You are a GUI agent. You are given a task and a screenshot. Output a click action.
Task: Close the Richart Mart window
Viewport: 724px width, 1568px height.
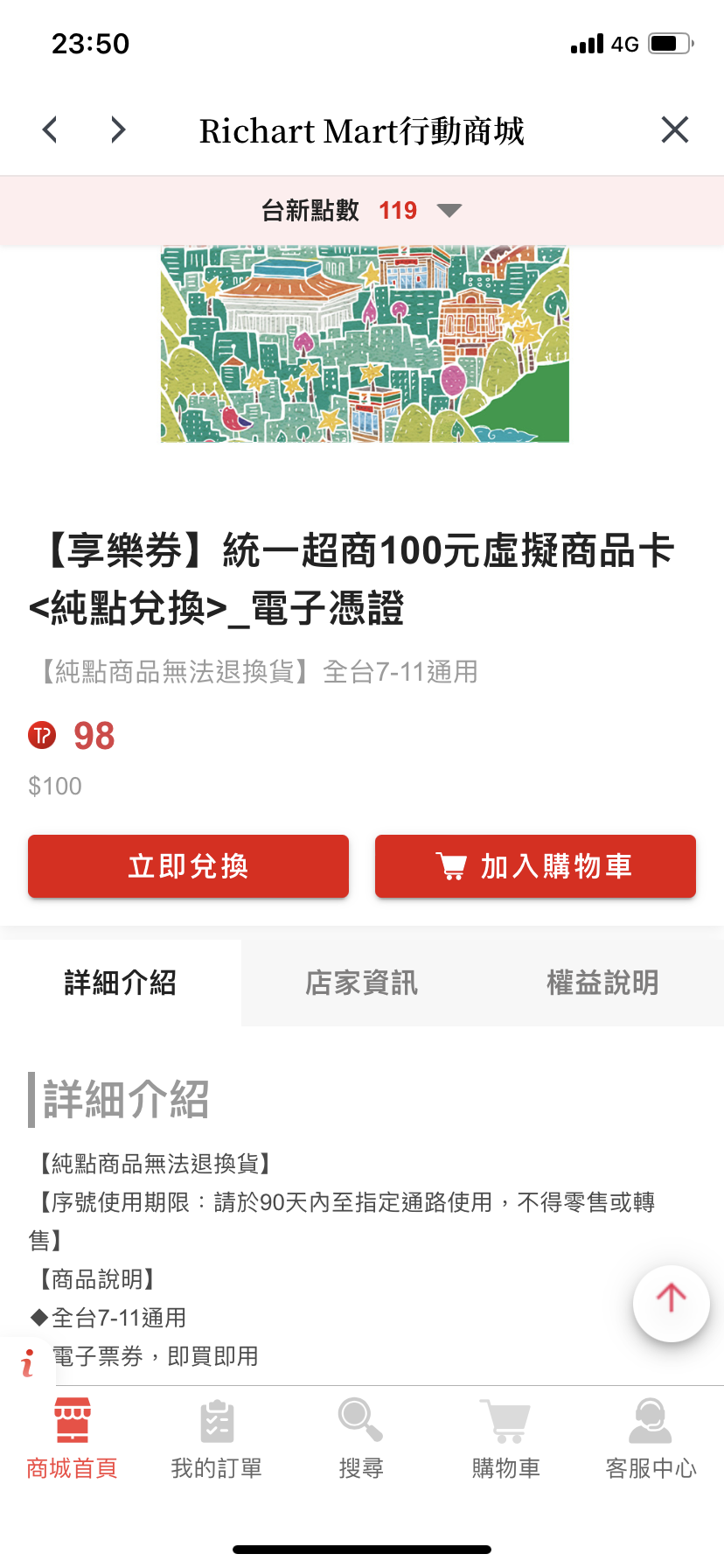click(674, 130)
